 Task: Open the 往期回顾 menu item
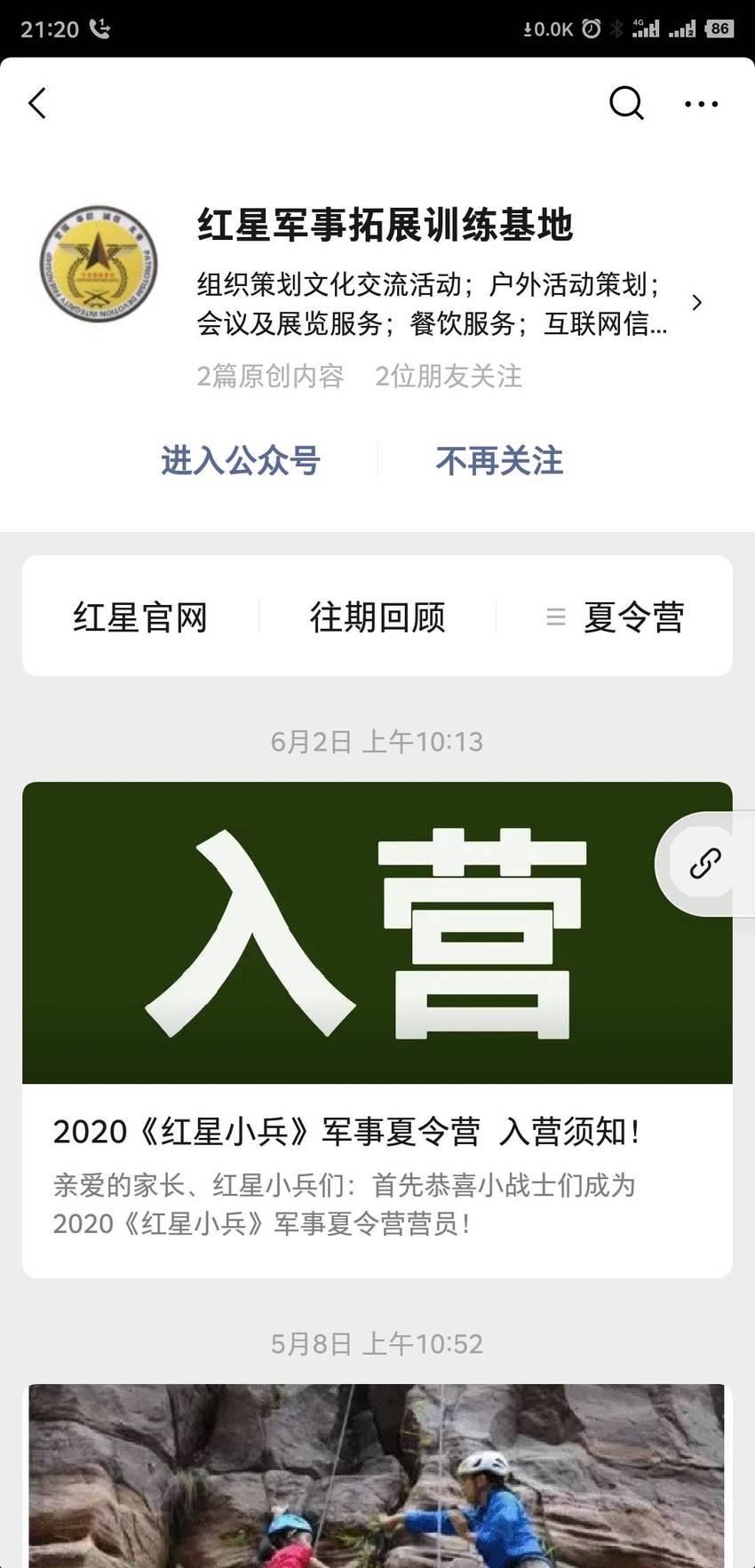pyautogui.click(x=377, y=617)
